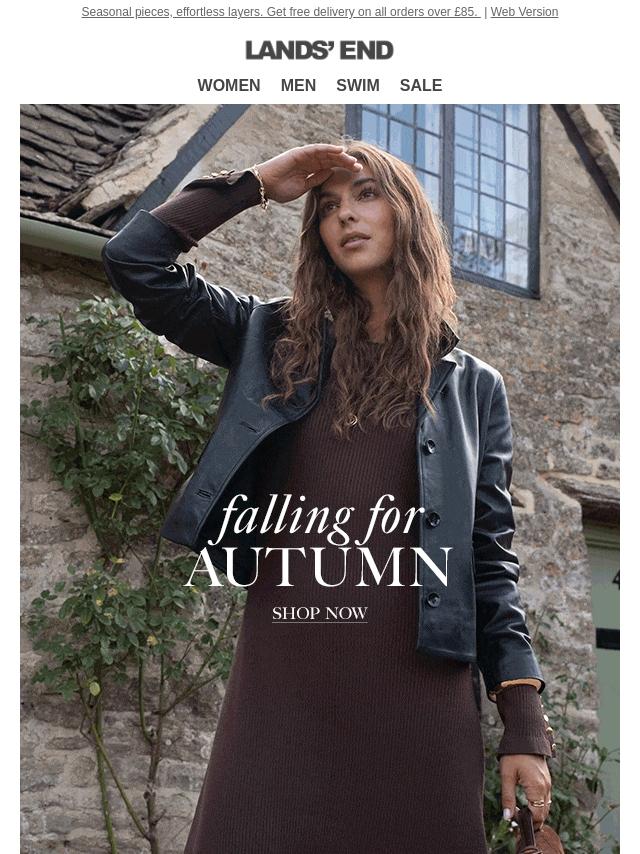Browse the SALE section
The image size is (640, 854).
pos(421,86)
